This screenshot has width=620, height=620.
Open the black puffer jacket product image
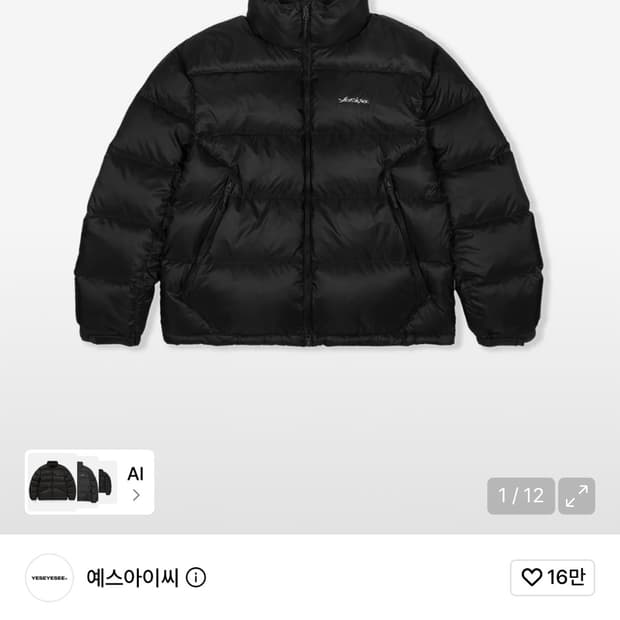click(310, 174)
